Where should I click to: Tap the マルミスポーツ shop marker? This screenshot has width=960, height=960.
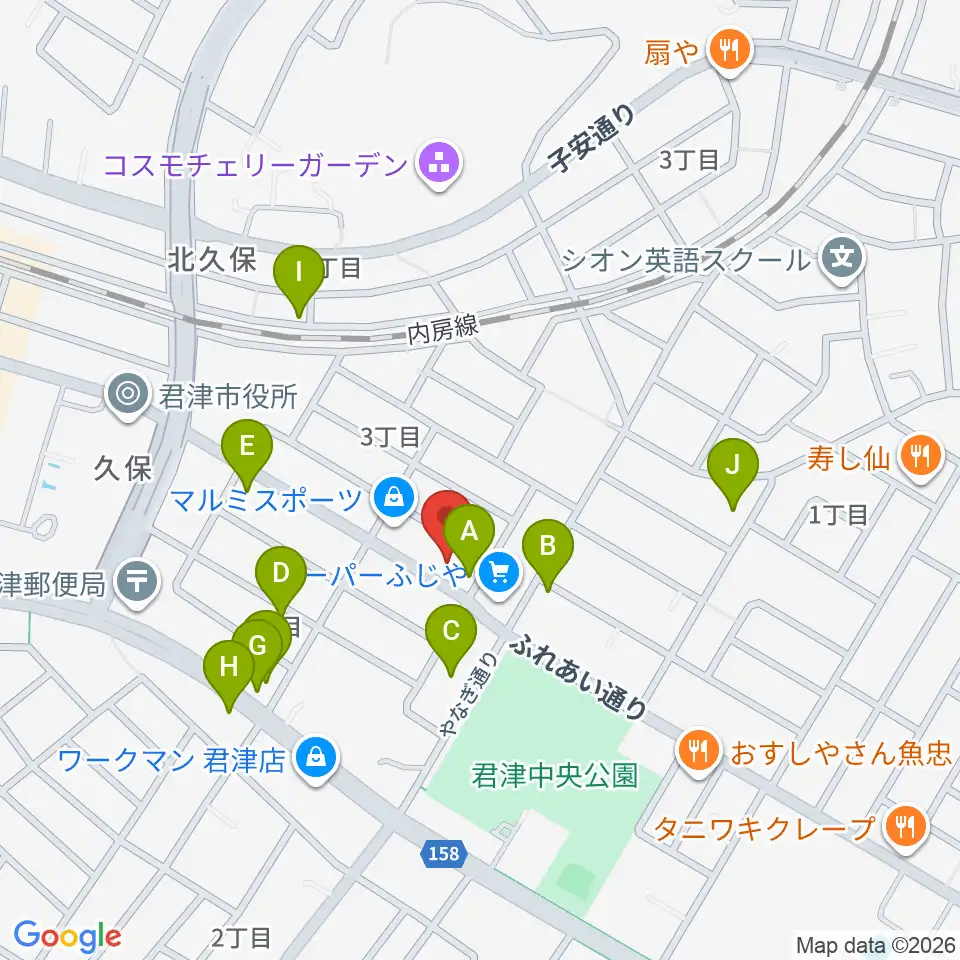pyautogui.click(x=395, y=500)
